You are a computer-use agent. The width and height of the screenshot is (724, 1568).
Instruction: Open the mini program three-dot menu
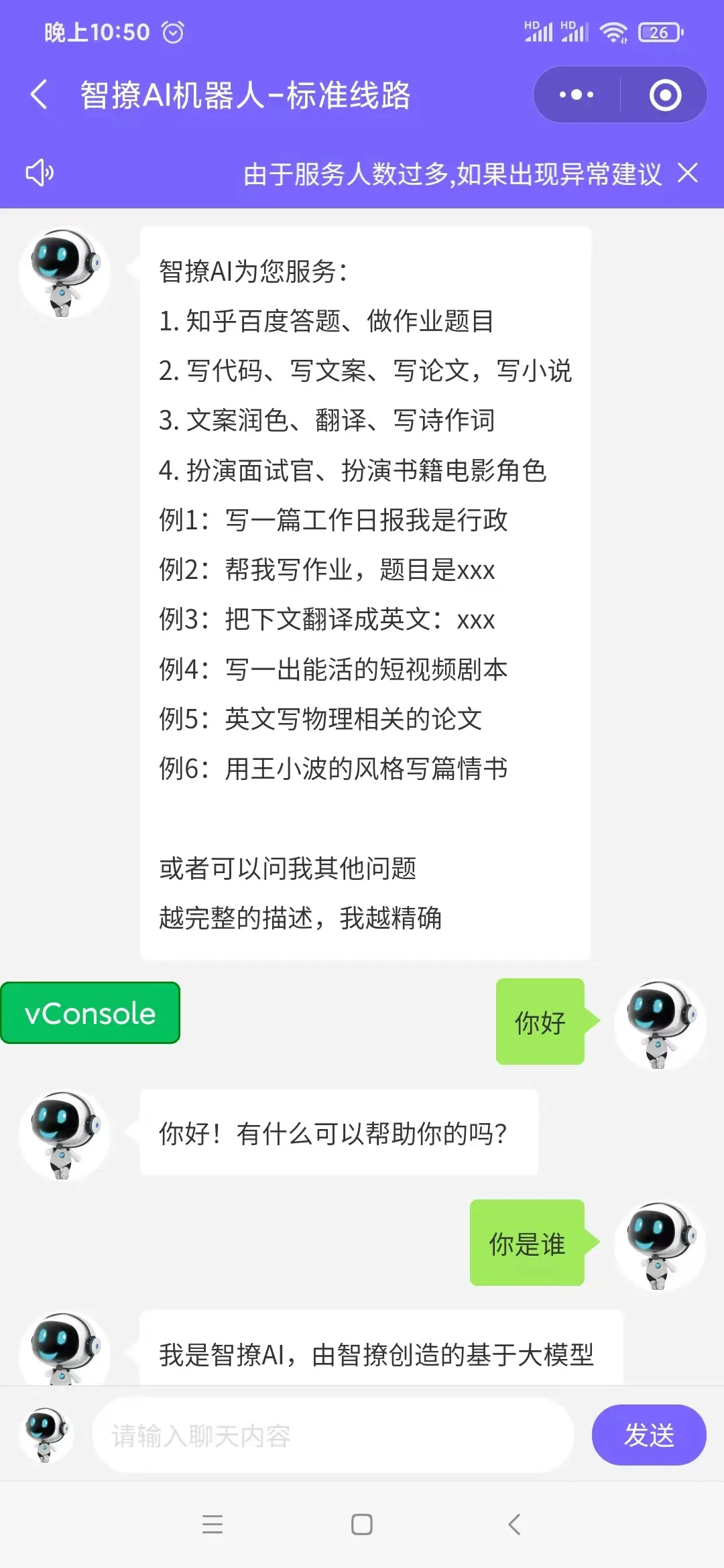point(577,94)
